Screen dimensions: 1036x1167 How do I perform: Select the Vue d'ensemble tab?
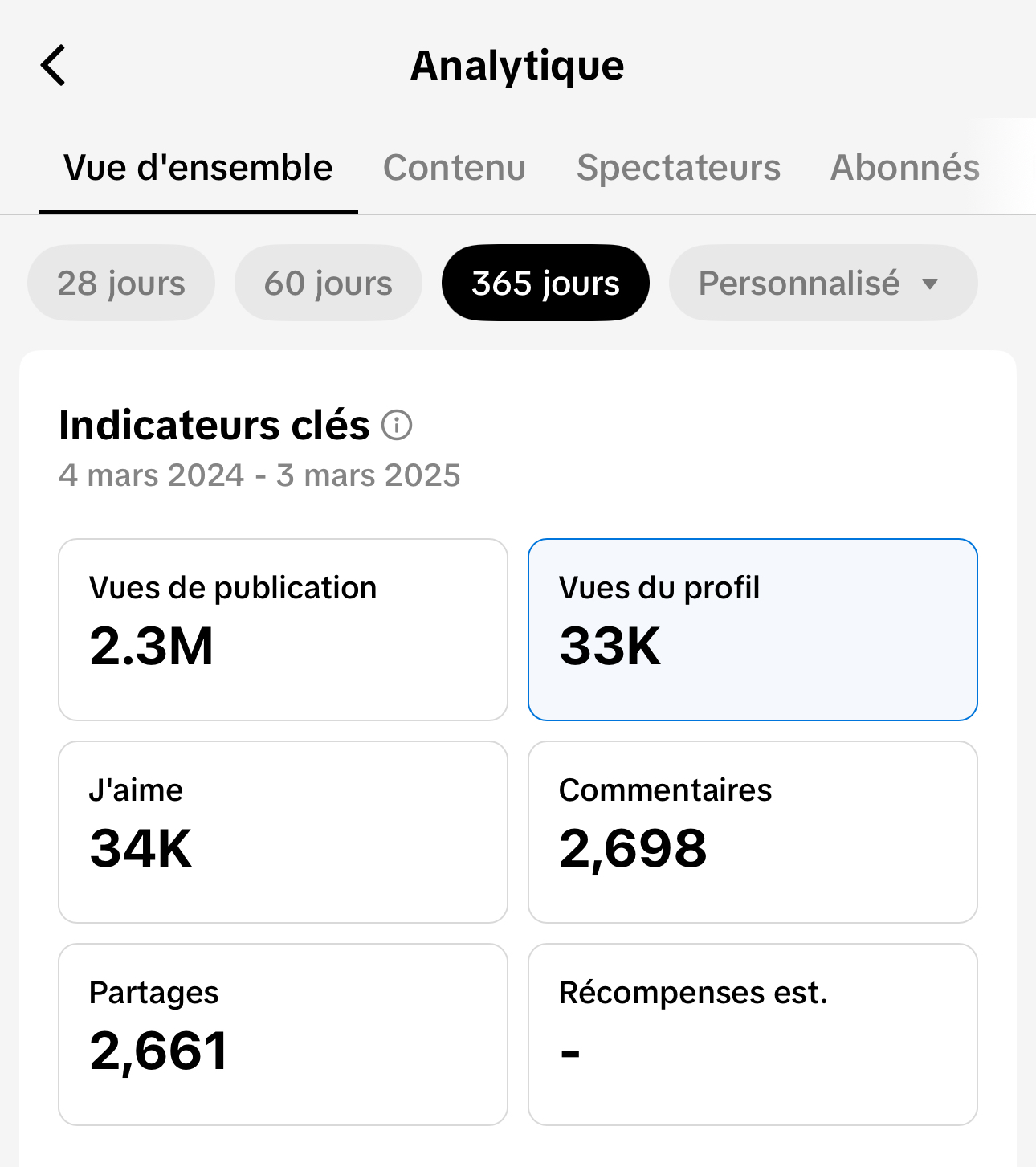coord(198,168)
